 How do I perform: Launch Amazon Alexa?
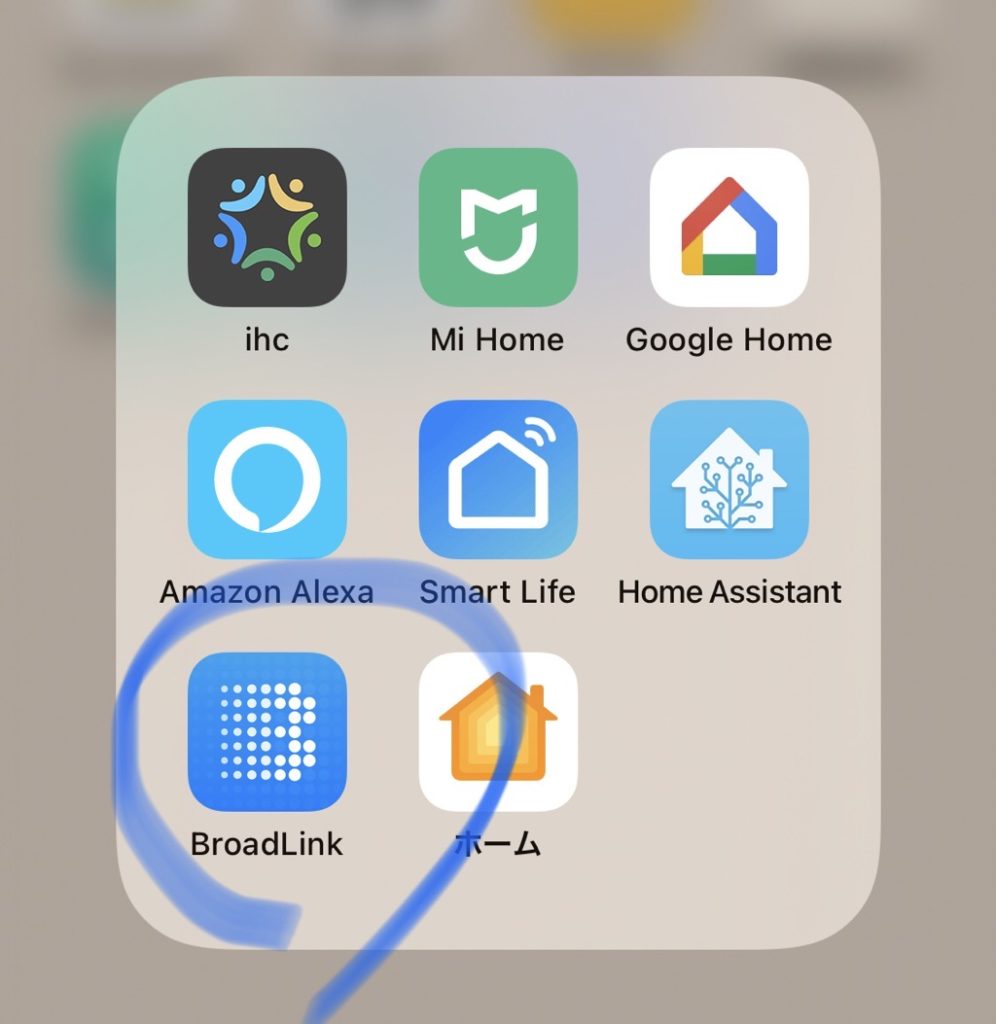point(267,479)
